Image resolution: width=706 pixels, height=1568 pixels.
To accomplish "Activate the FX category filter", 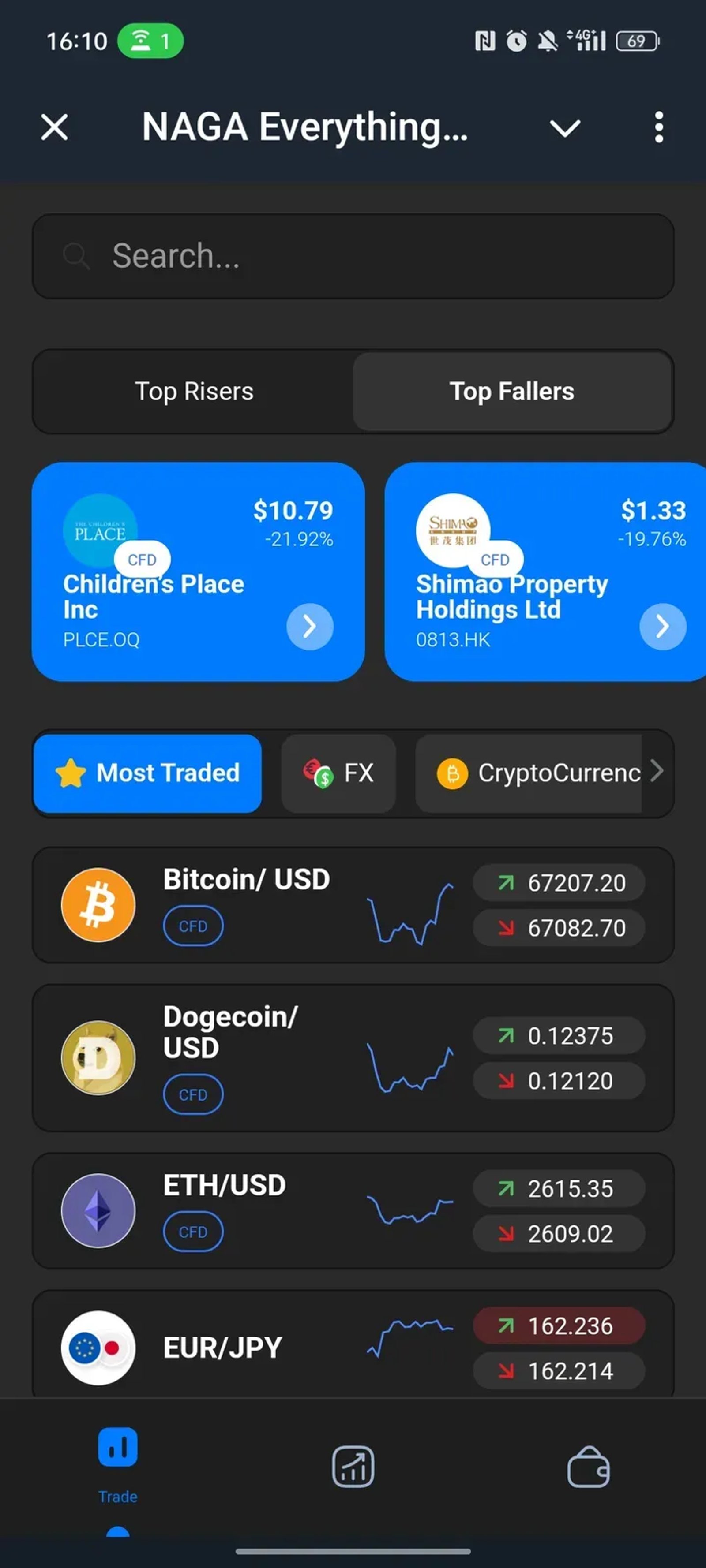I will (338, 773).
